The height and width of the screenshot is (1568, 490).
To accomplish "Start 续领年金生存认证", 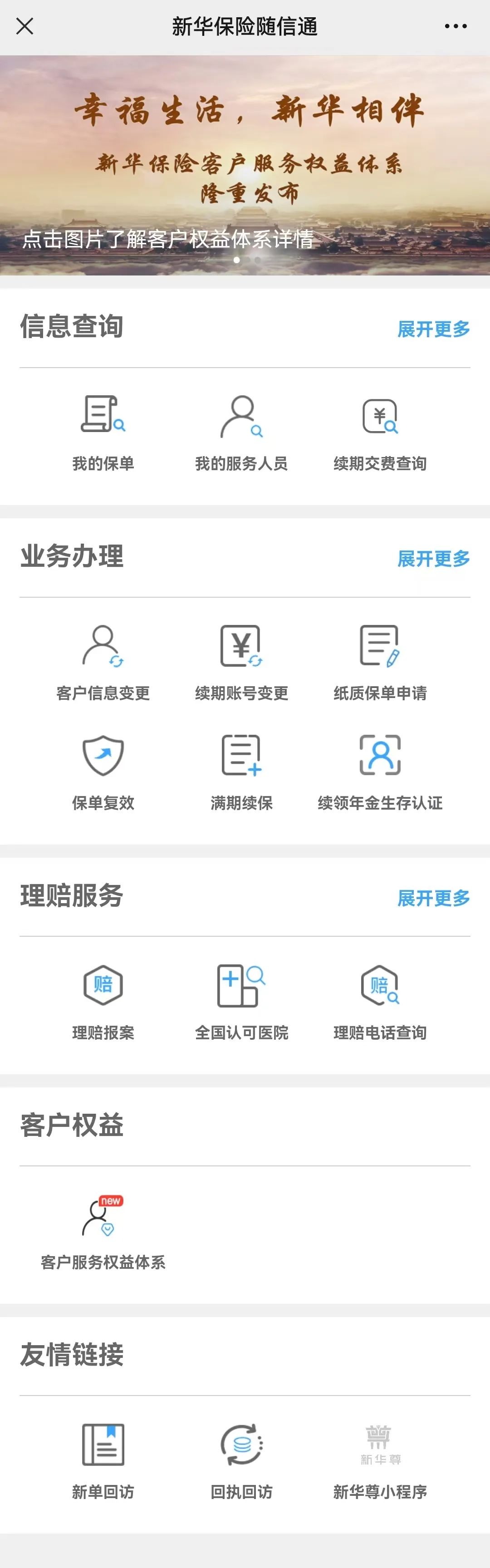I will tap(380, 771).
